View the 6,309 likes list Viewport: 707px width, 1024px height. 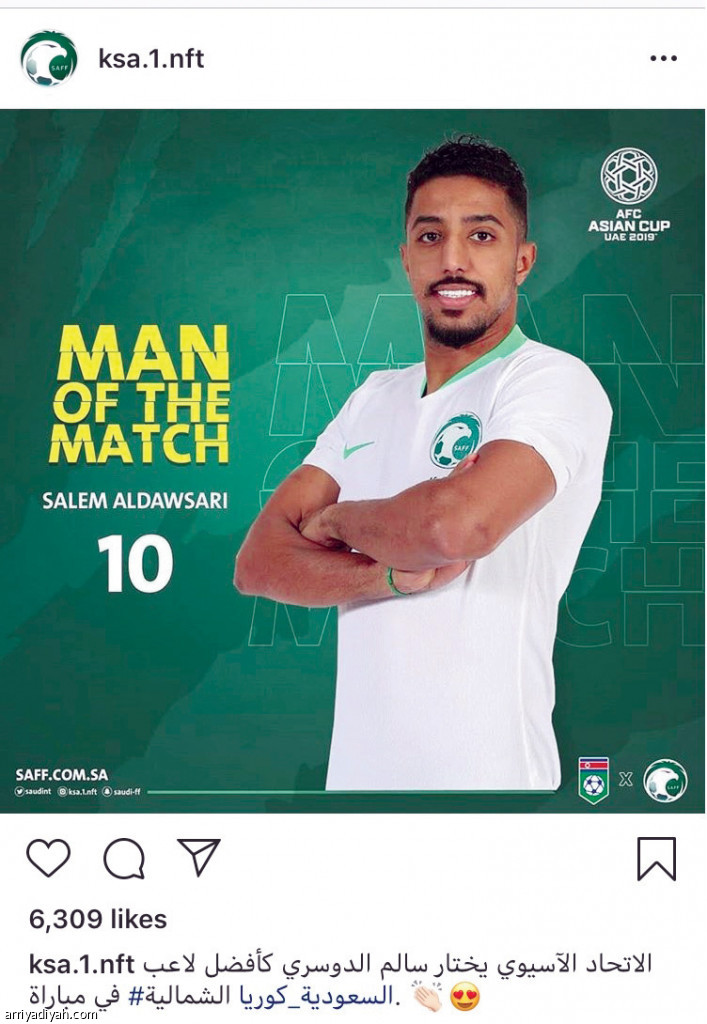(97, 919)
